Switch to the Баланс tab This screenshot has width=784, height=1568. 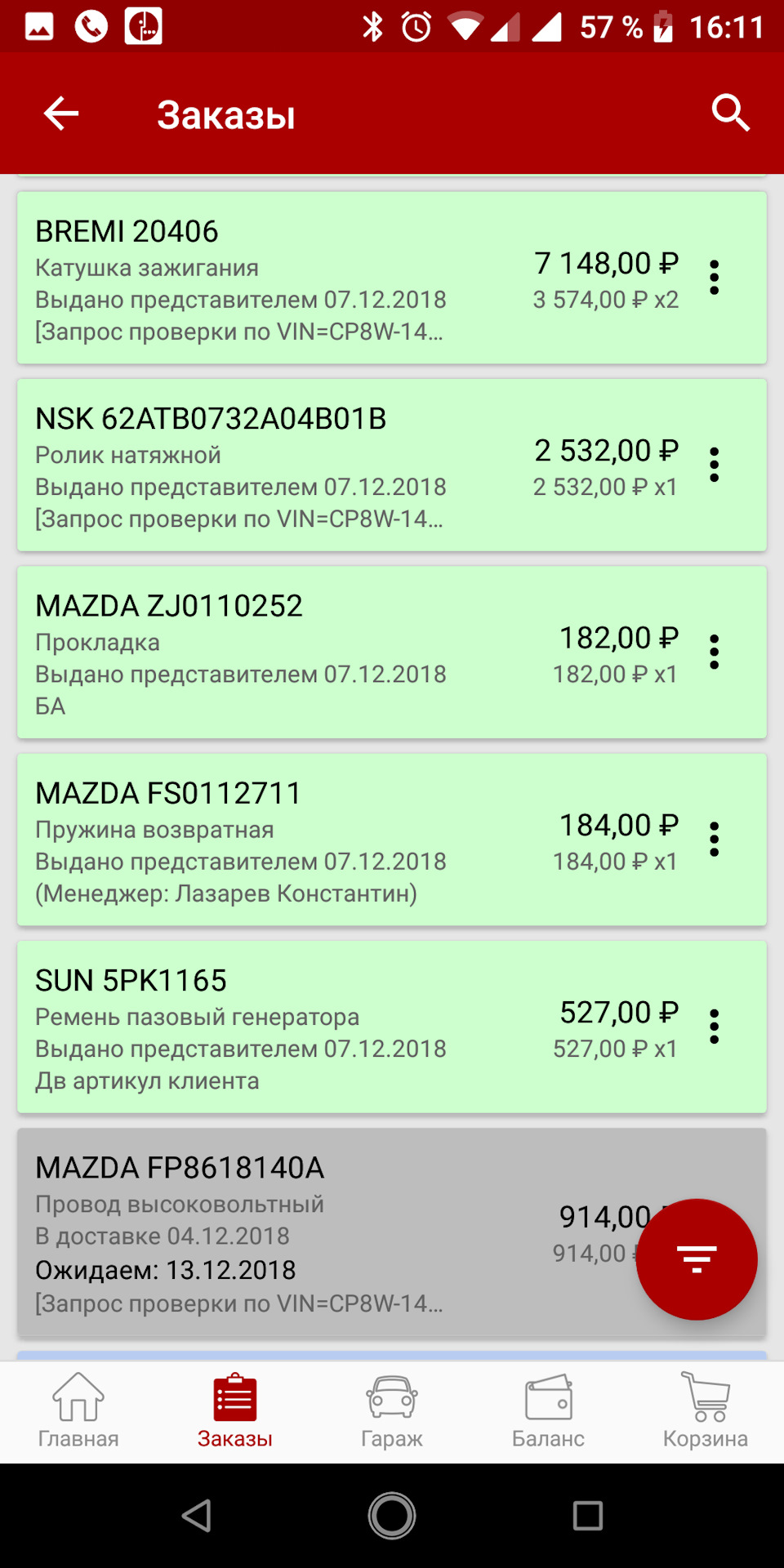(549, 1411)
